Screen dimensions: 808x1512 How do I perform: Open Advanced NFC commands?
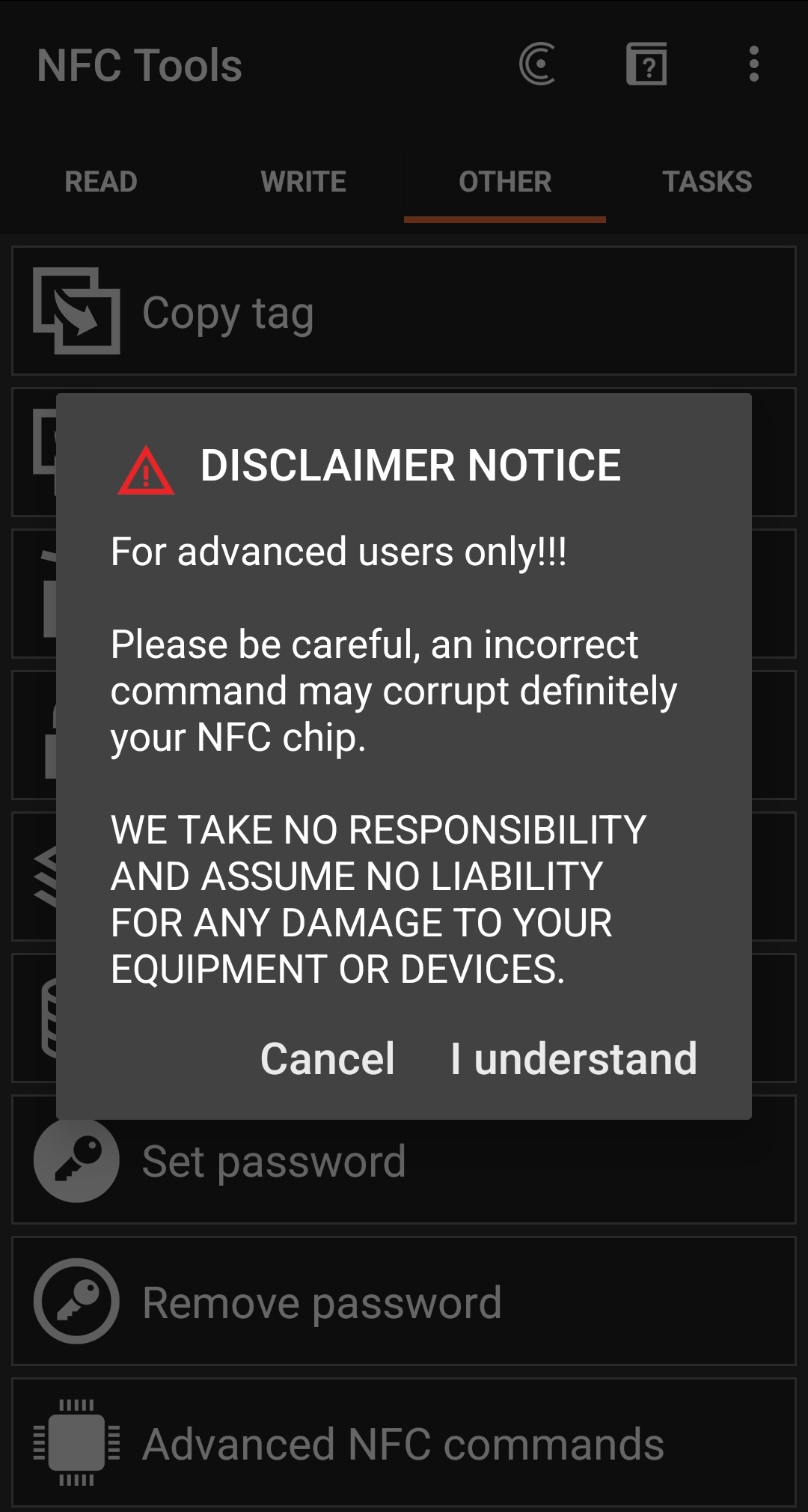pos(404,1443)
